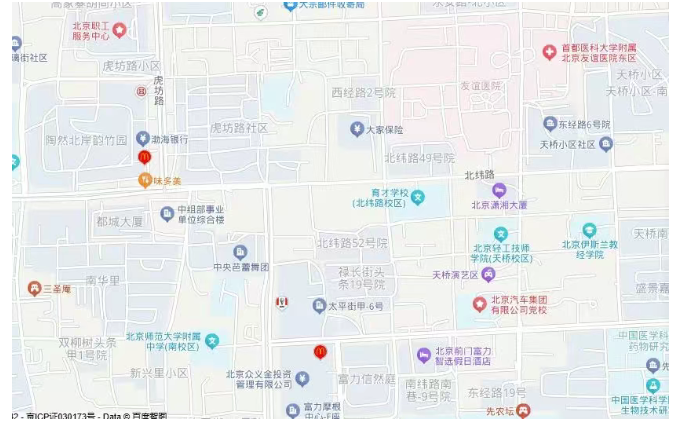Open the 首都医科大学附属北京友谊医院 hospital point
This screenshot has height=433, width=682.
(549, 51)
